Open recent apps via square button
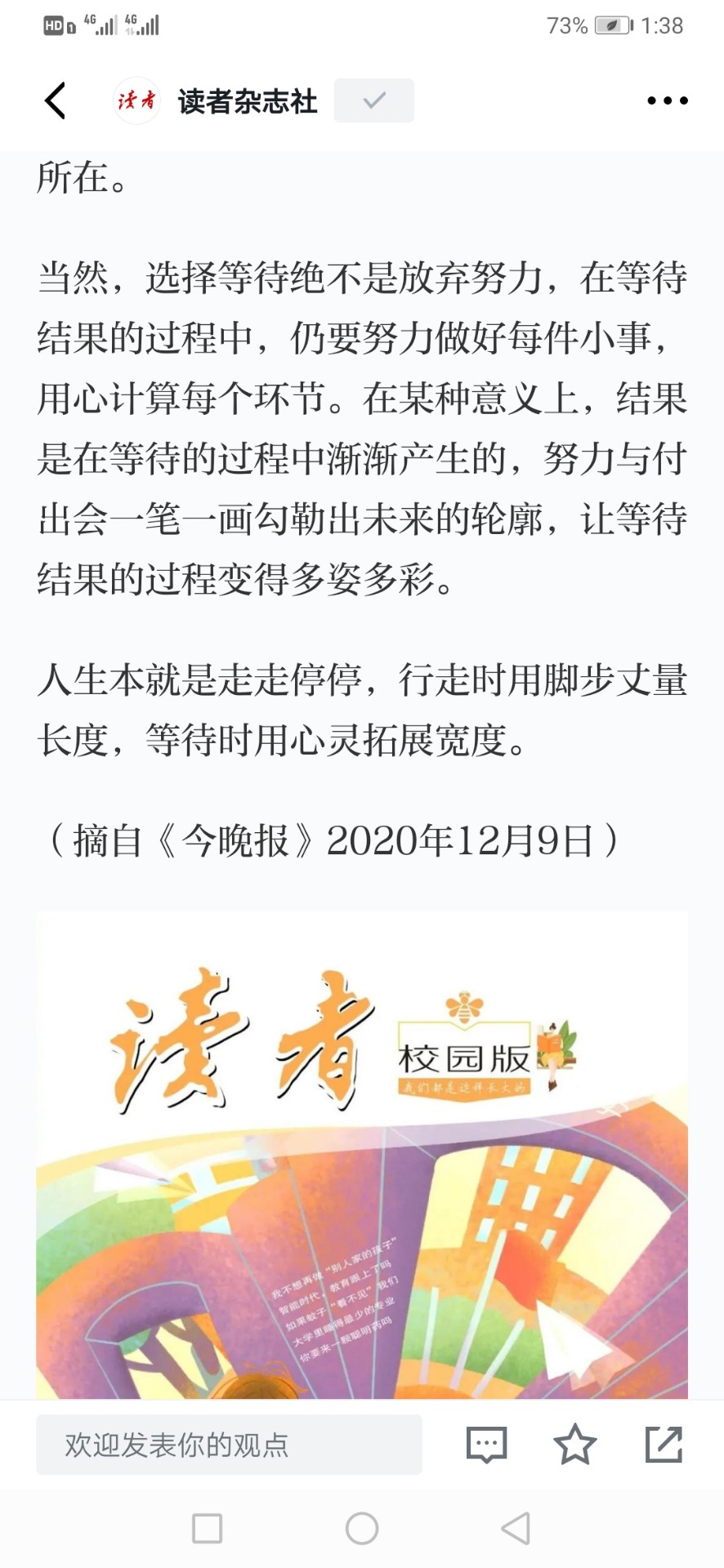 (207, 1528)
